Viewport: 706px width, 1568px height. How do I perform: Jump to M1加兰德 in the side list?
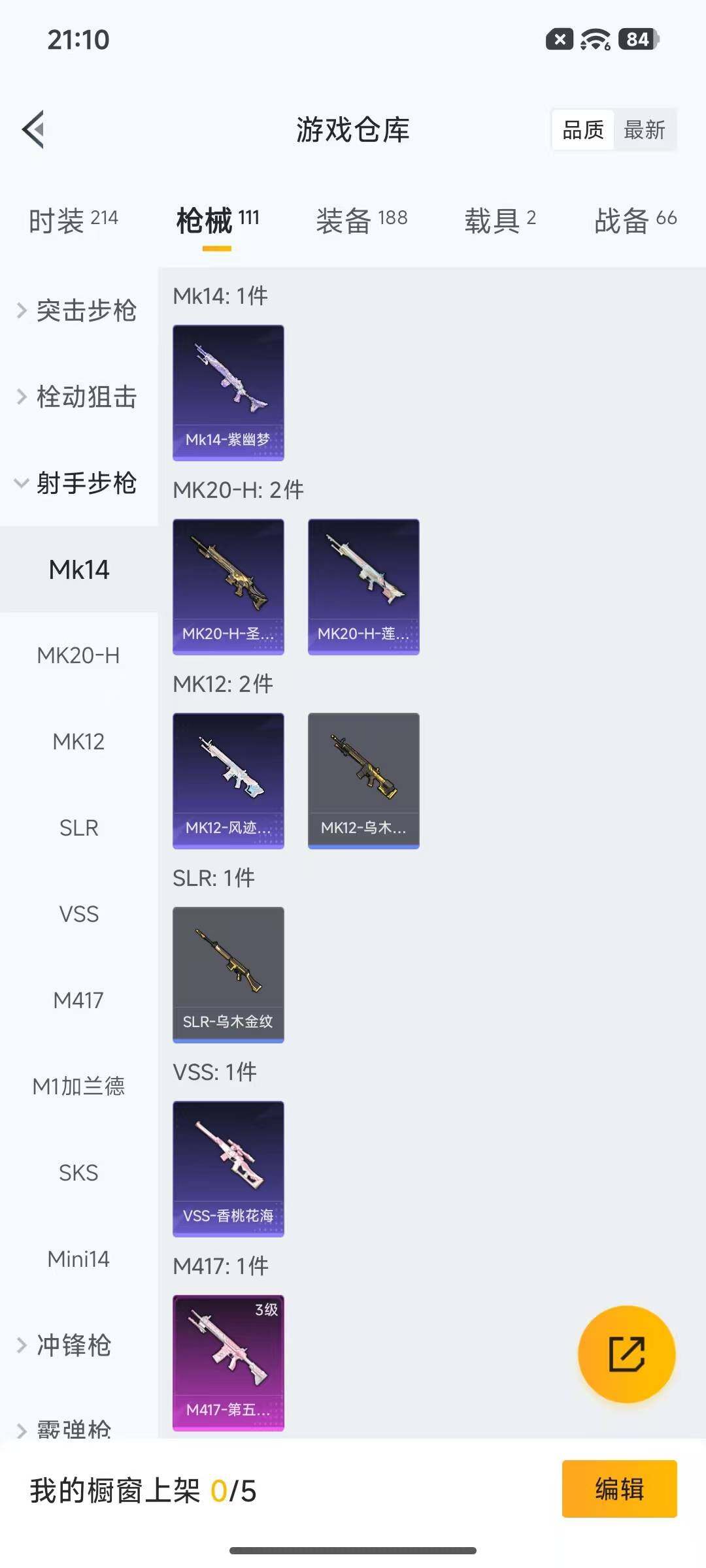[78, 1086]
